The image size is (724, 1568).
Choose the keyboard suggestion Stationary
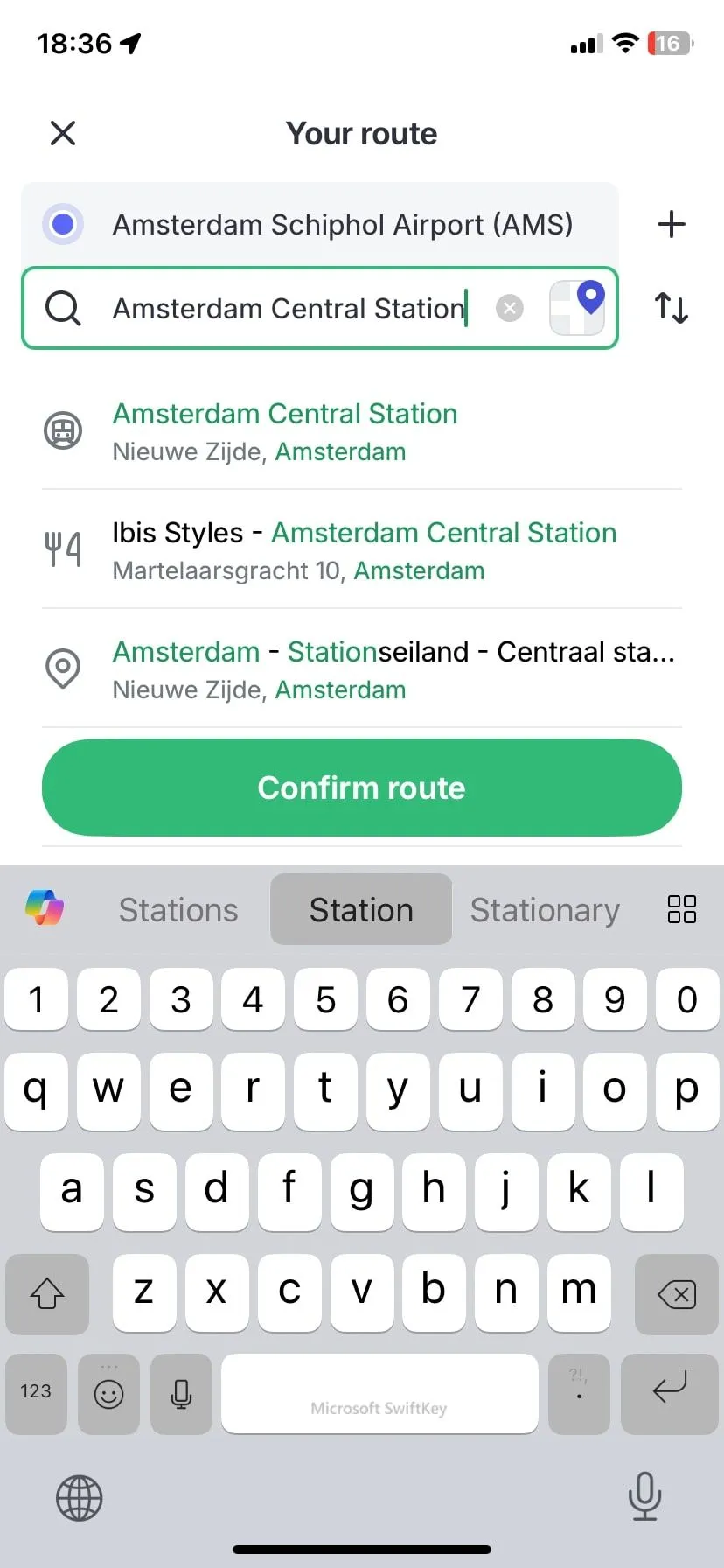coord(545,910)
